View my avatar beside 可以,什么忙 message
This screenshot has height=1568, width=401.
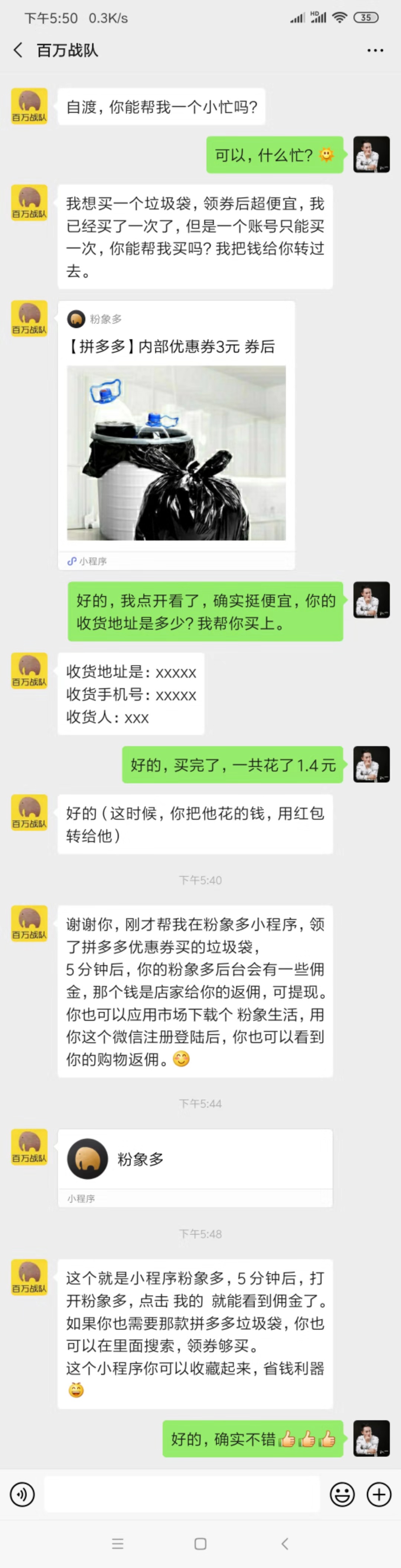pyautogui.click(x=371, y=154)
